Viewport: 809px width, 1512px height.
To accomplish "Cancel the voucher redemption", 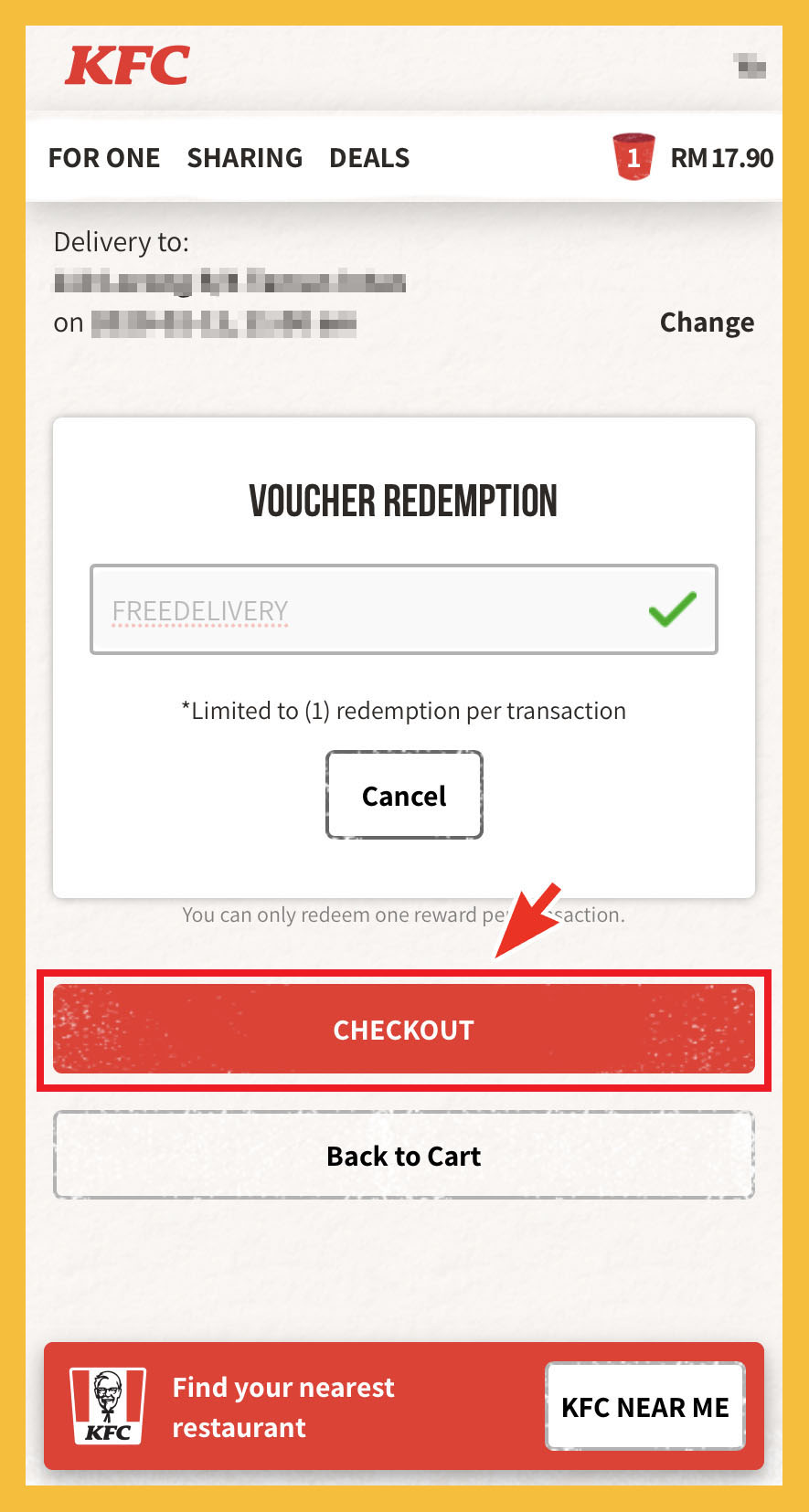I will [404, 796].
